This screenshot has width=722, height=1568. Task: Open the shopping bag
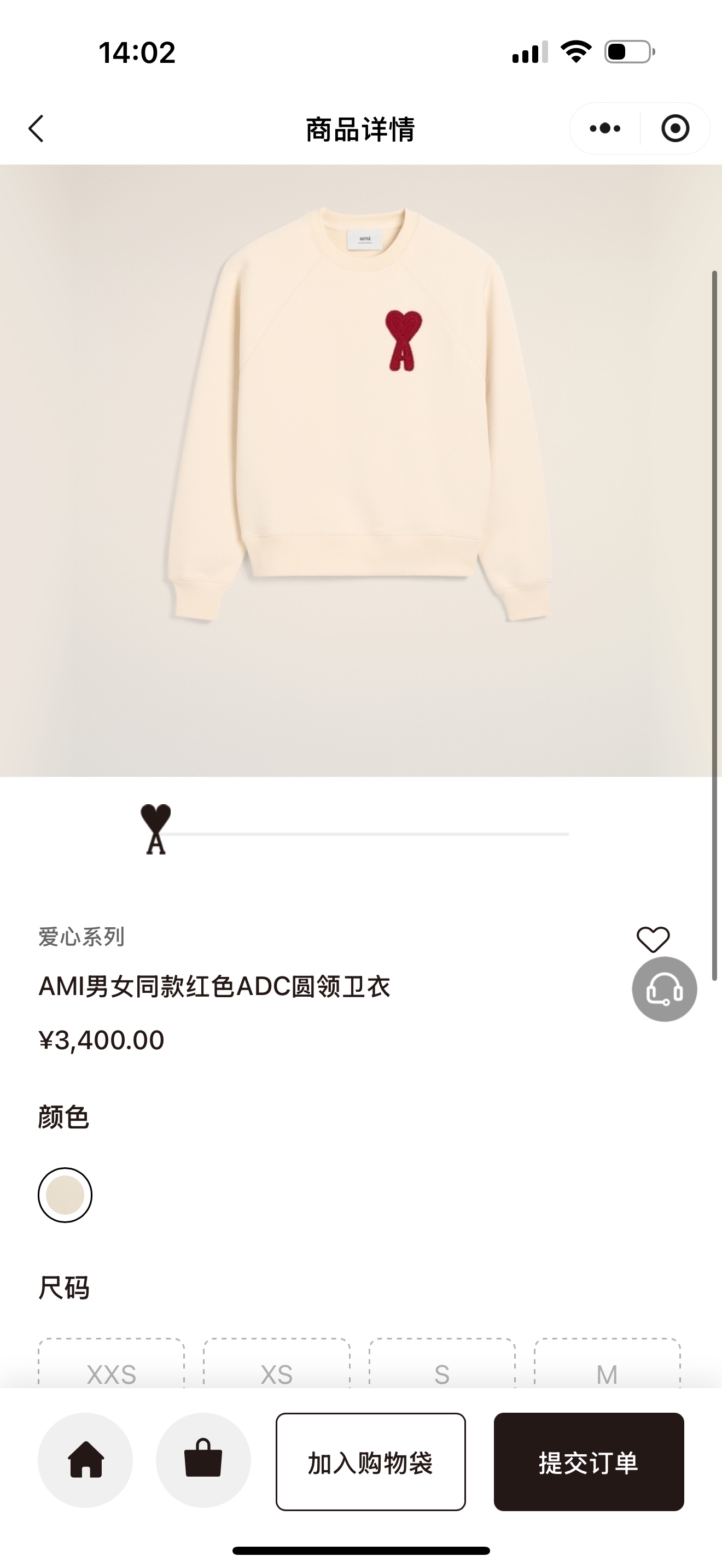(x=203, y=1460)
